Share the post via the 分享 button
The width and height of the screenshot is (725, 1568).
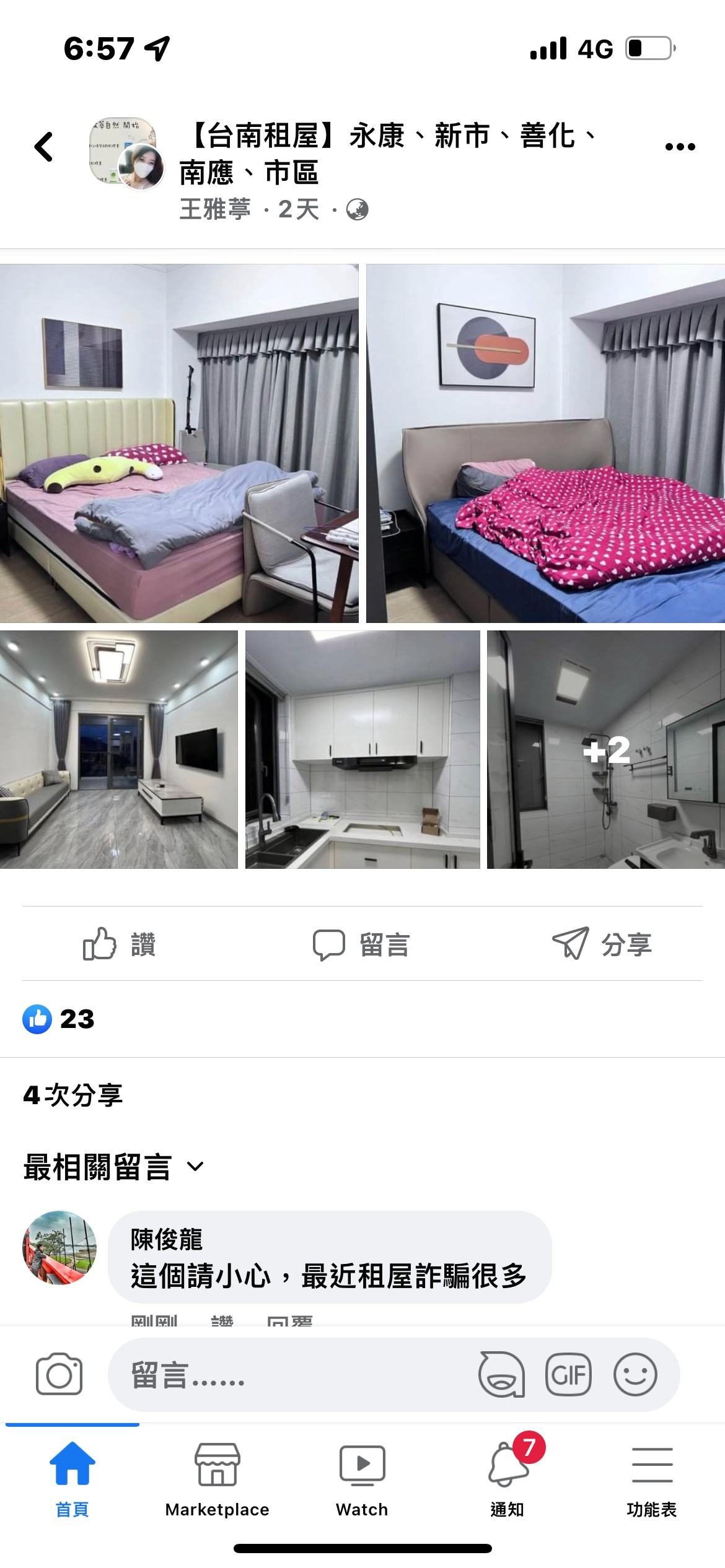[x=602, y=944]
